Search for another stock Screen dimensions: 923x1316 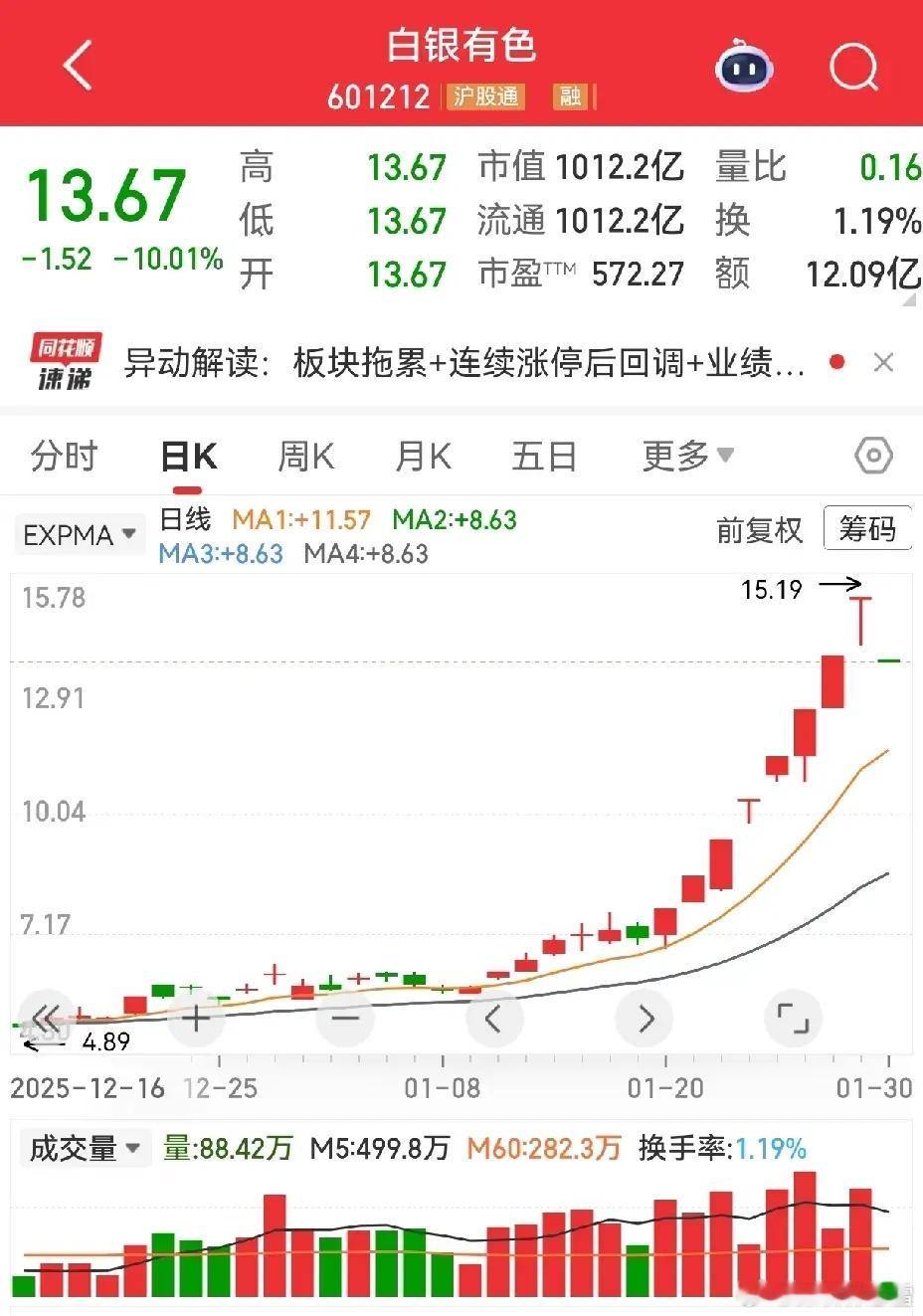[853, 68]
